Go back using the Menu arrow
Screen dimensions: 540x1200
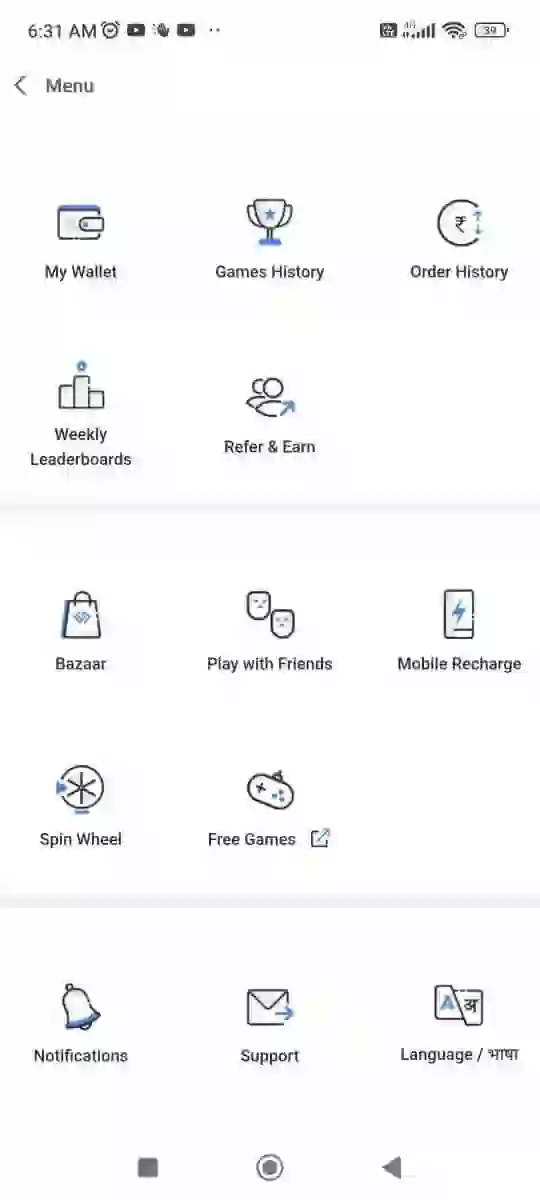[x=21, y=86]
